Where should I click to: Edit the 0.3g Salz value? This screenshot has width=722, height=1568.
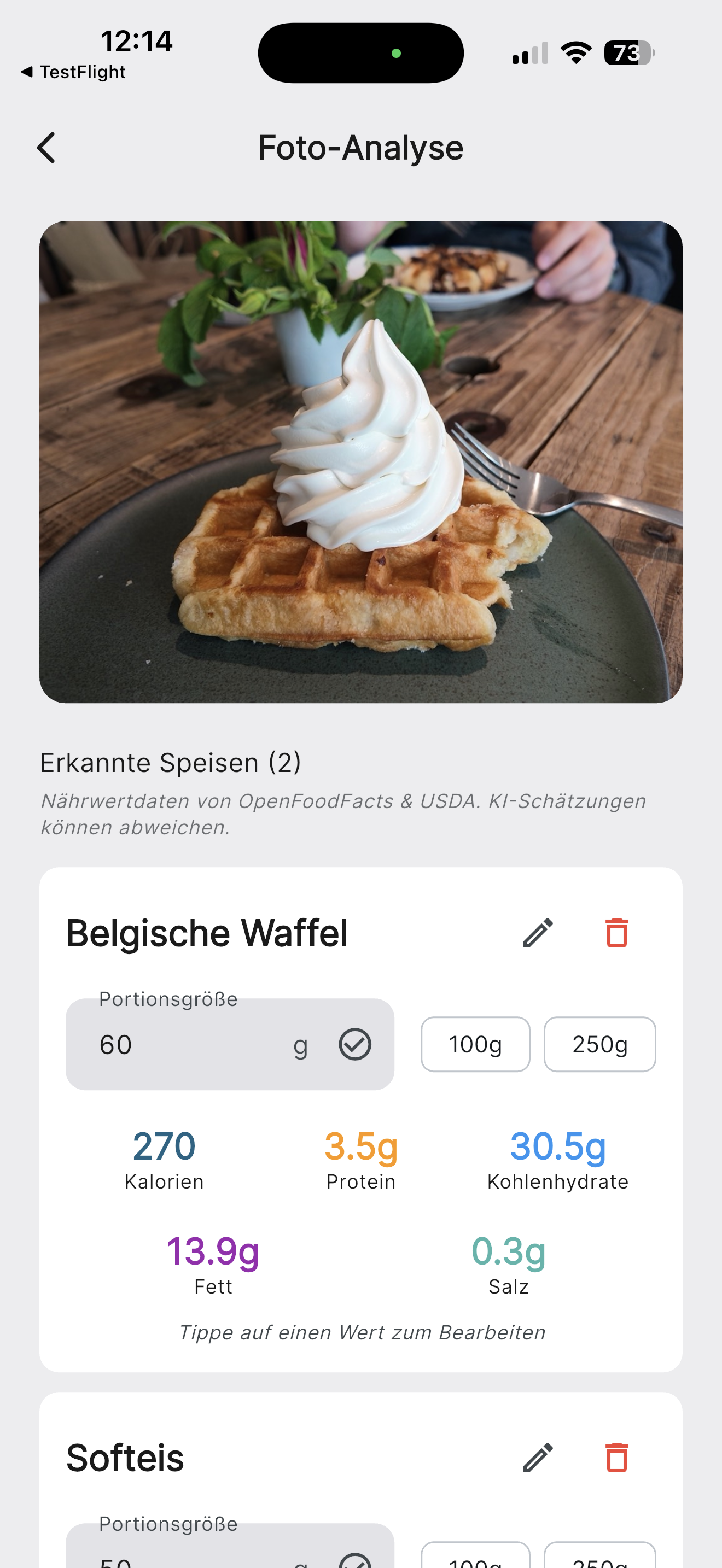508,1264
